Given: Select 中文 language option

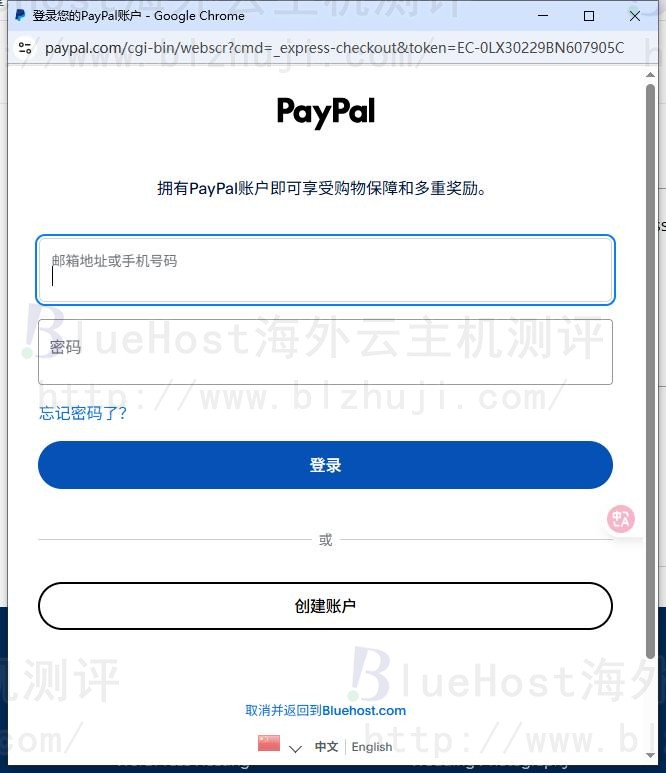Looking at the screenshot, I should 326,747.
